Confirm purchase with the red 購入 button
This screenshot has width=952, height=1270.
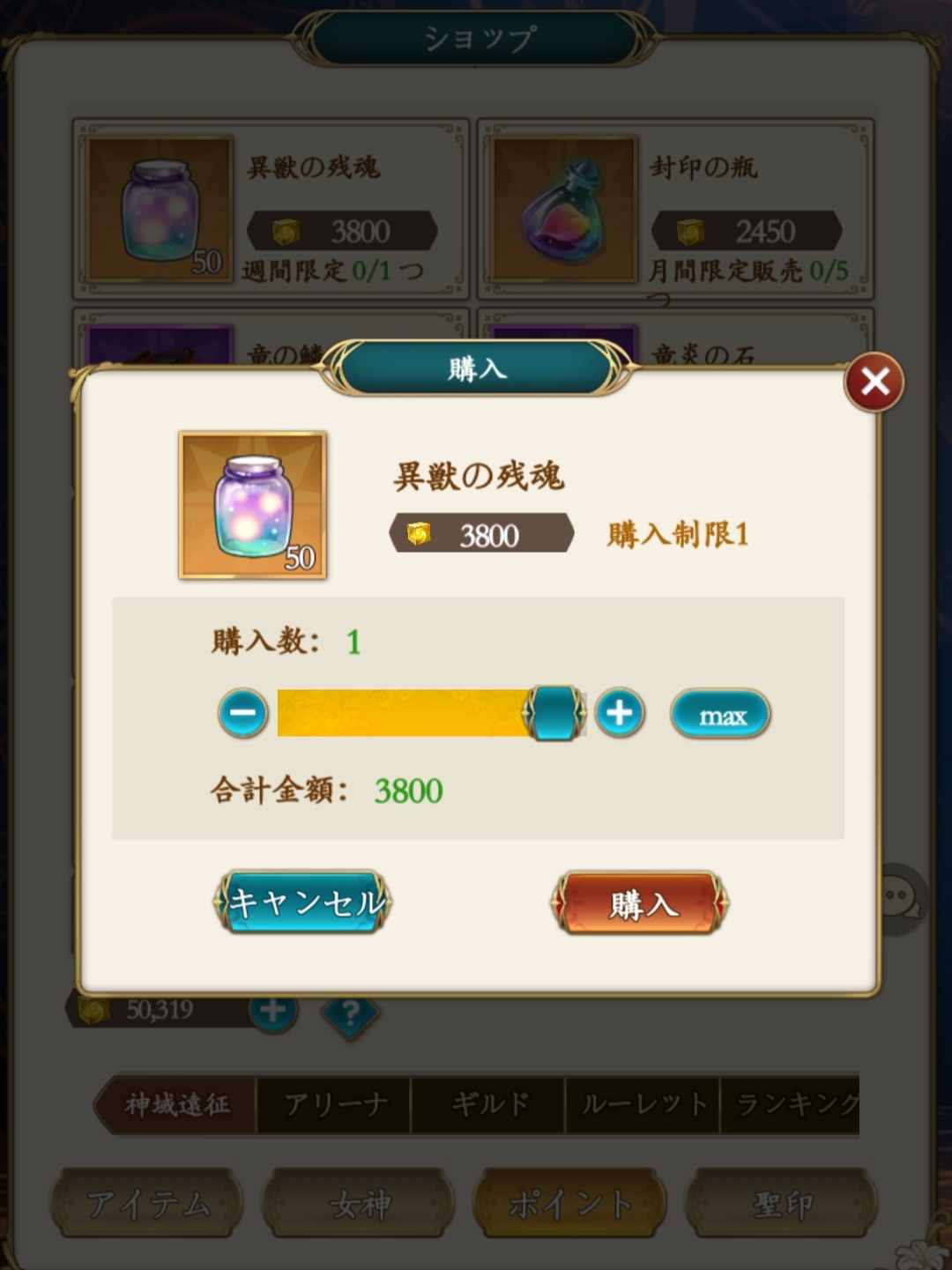(x=641, y=903)
